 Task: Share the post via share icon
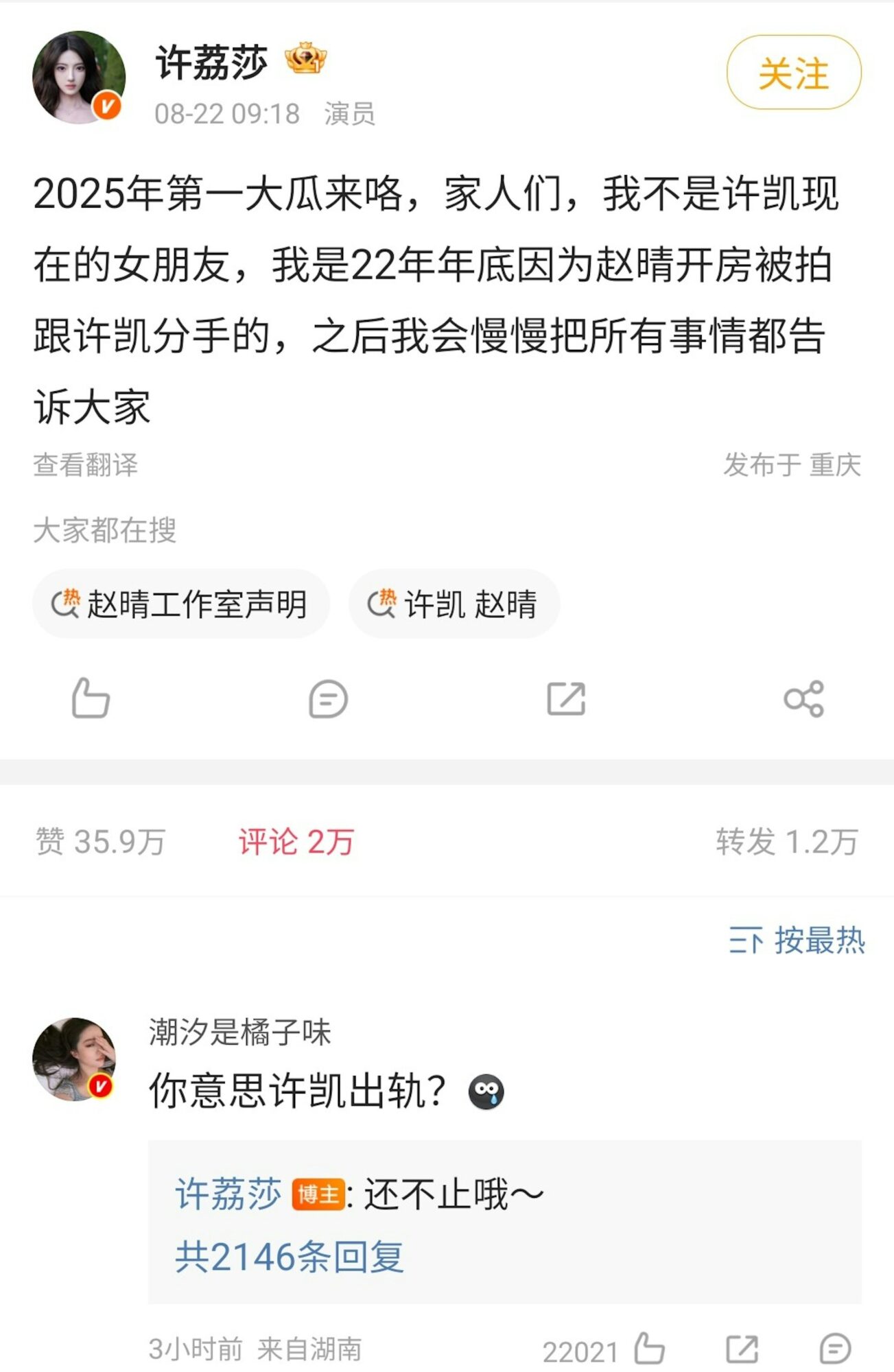[x=803, y=698]
